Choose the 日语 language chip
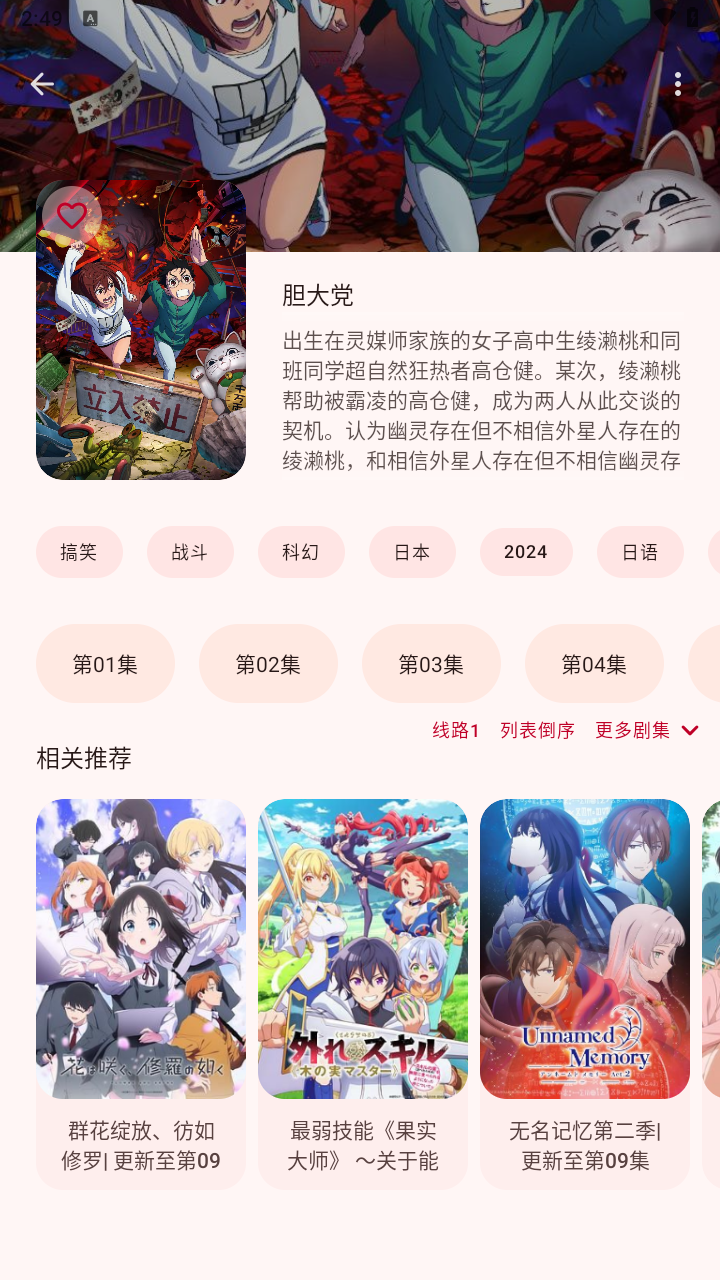 (640, 552)
